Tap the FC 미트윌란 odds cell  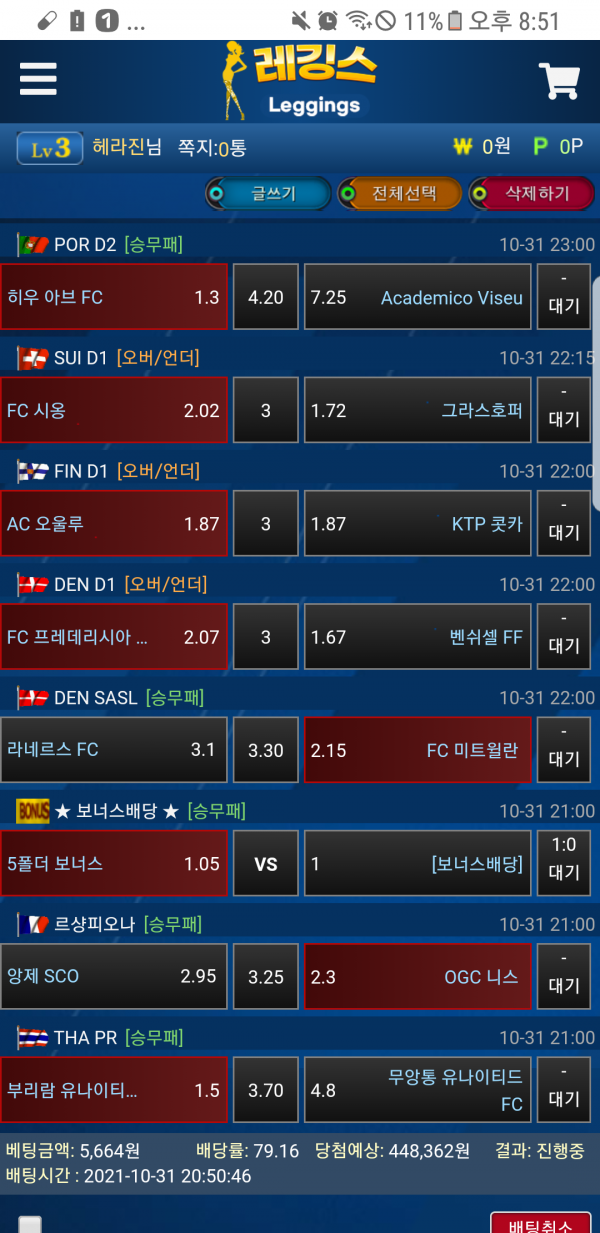point(417,750)
